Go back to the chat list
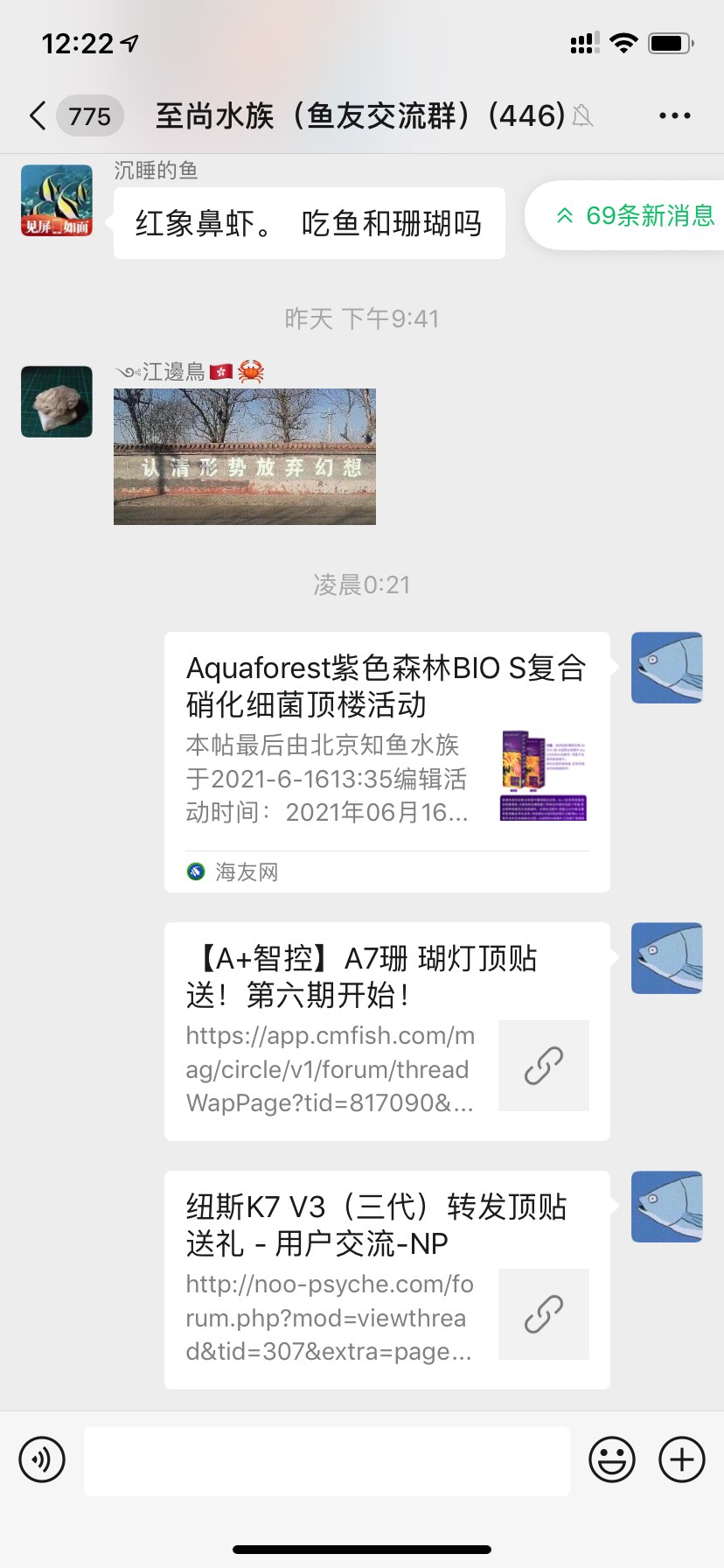 [x=38, y=115]
